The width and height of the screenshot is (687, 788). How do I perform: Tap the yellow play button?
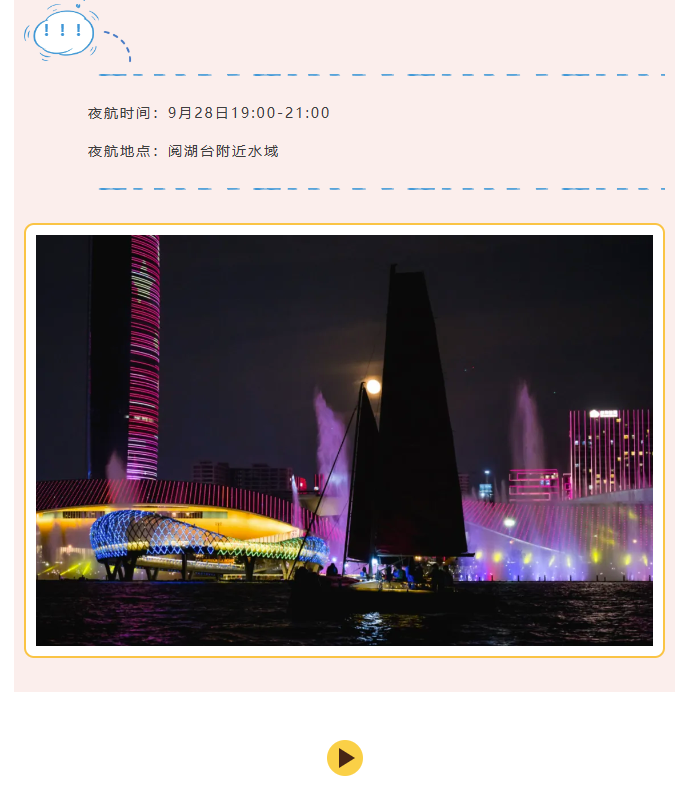344,758
